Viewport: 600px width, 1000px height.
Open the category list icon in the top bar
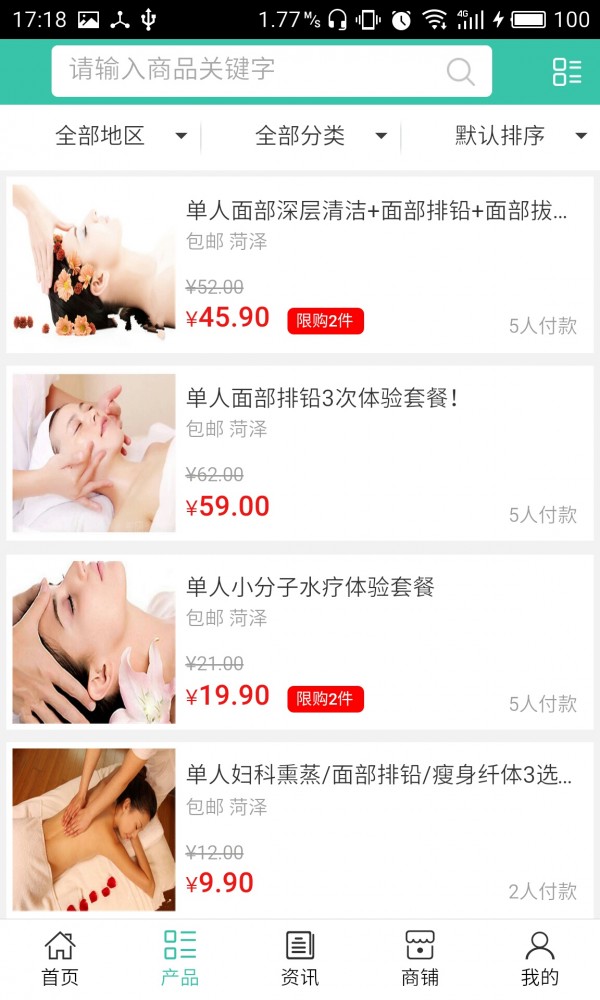pos(566,71)
